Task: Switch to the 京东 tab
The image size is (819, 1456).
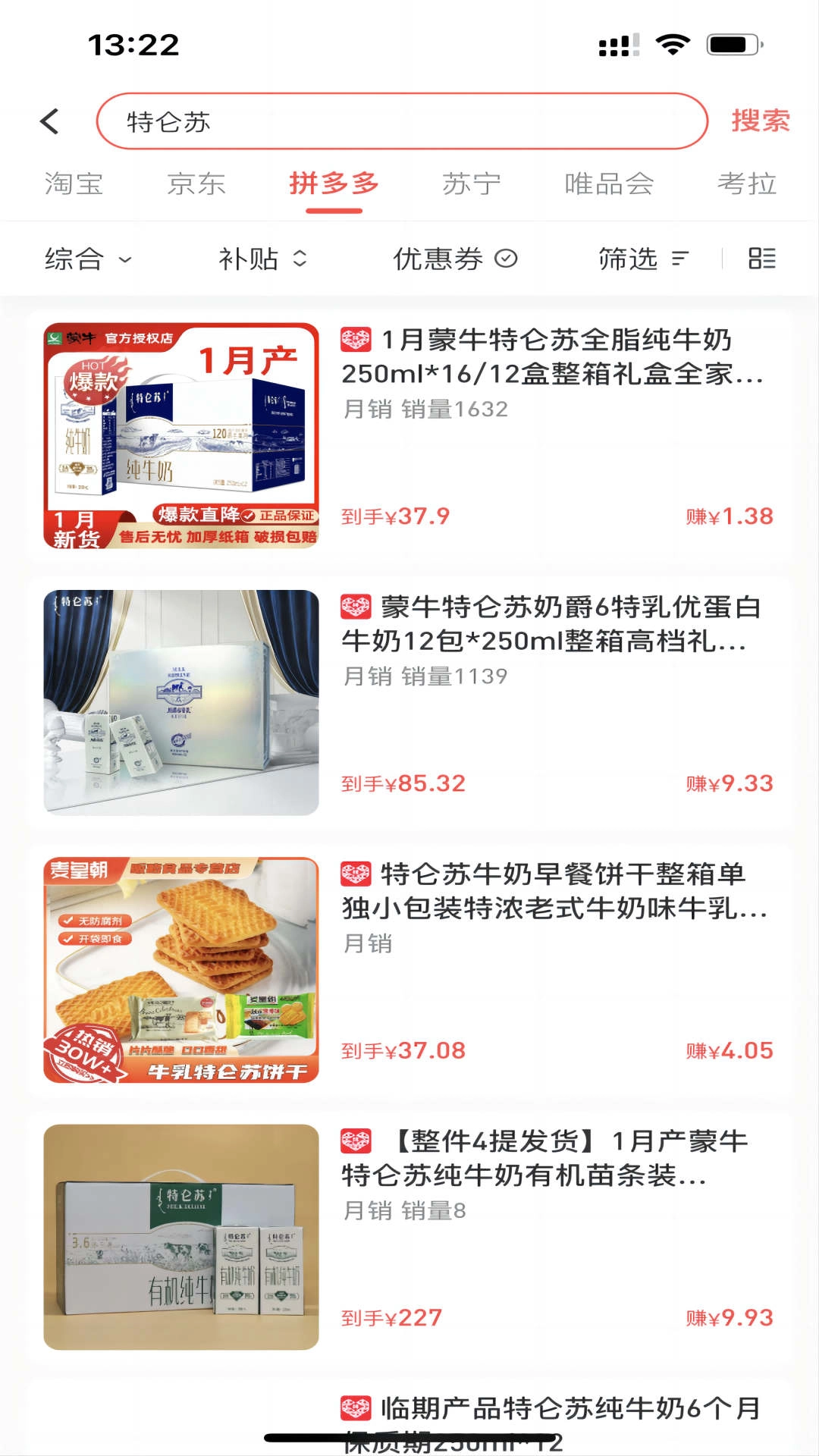Action: coord(197,184)
